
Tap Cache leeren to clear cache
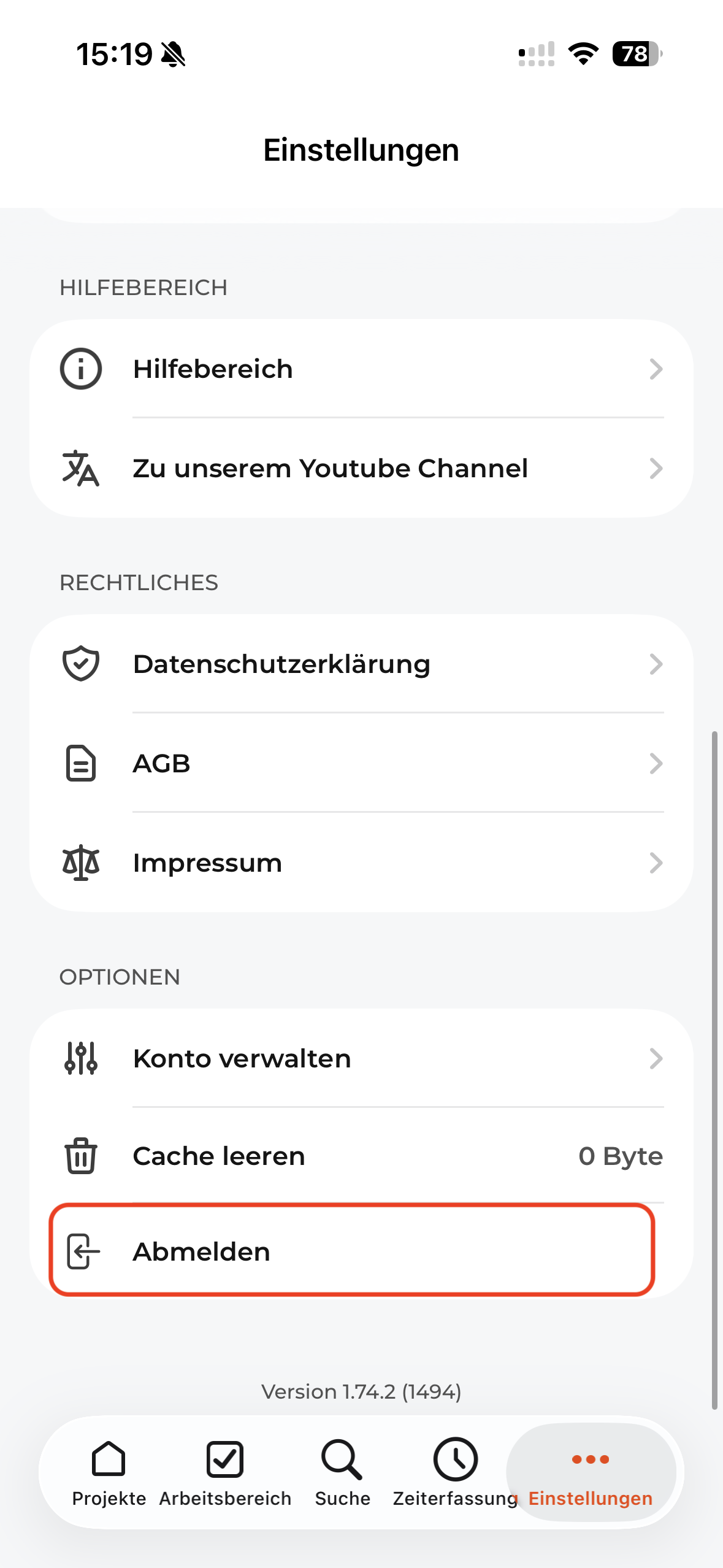(361, 1156)
